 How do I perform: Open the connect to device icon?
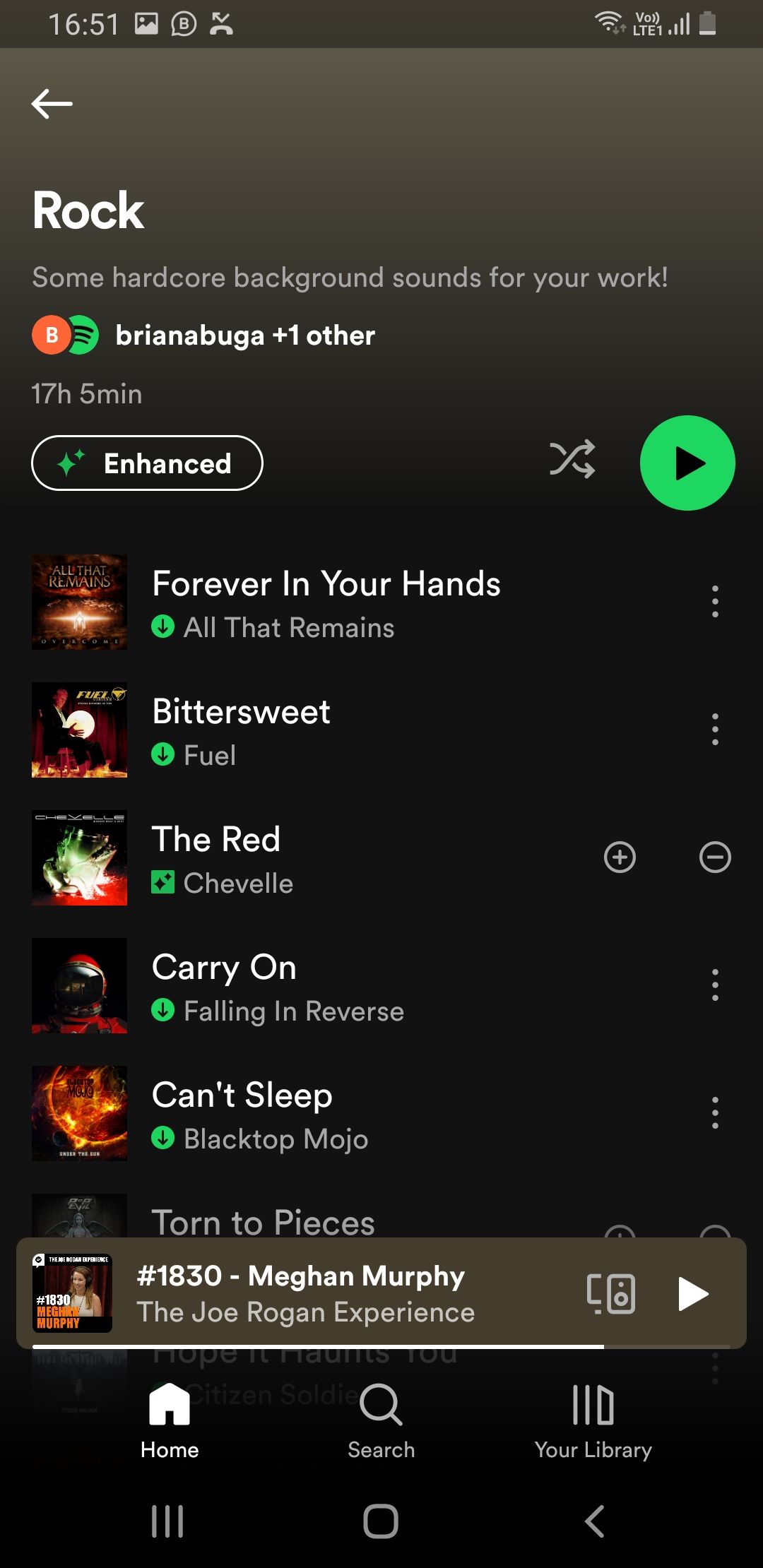point(611,1294)
